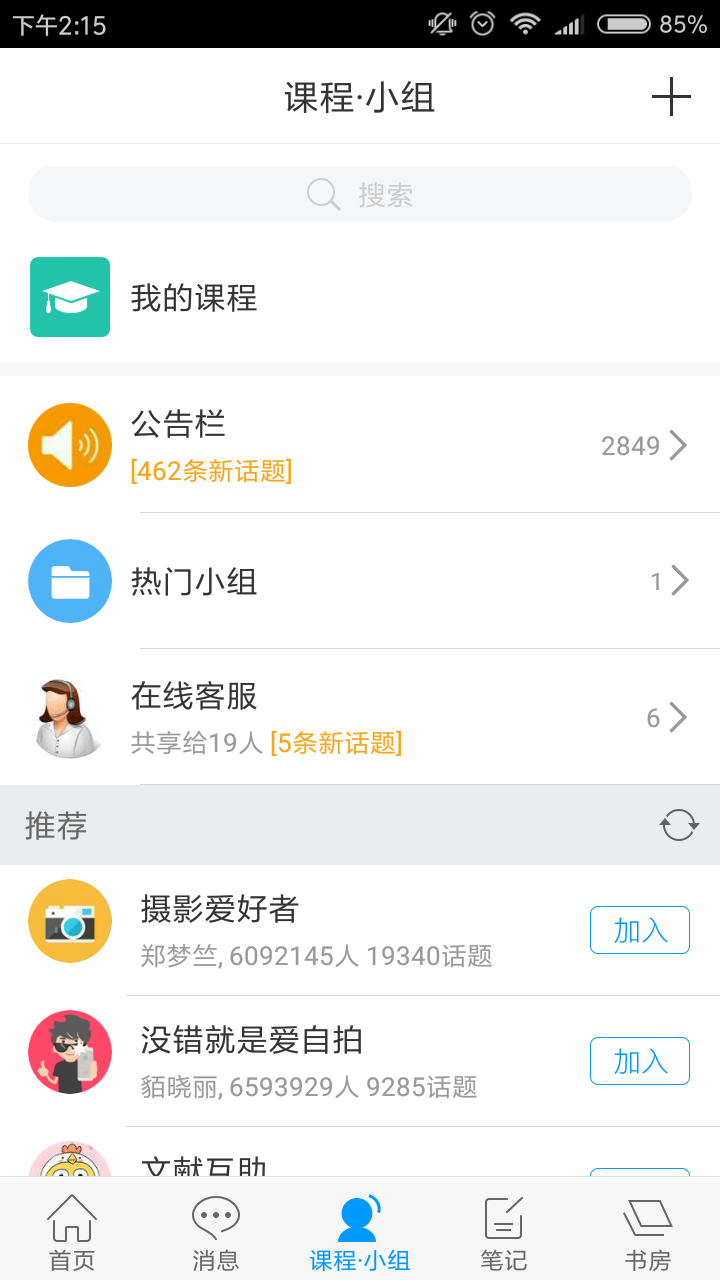
Task: Switch to the 首页 tab
Action: [x=71, y=1228]
